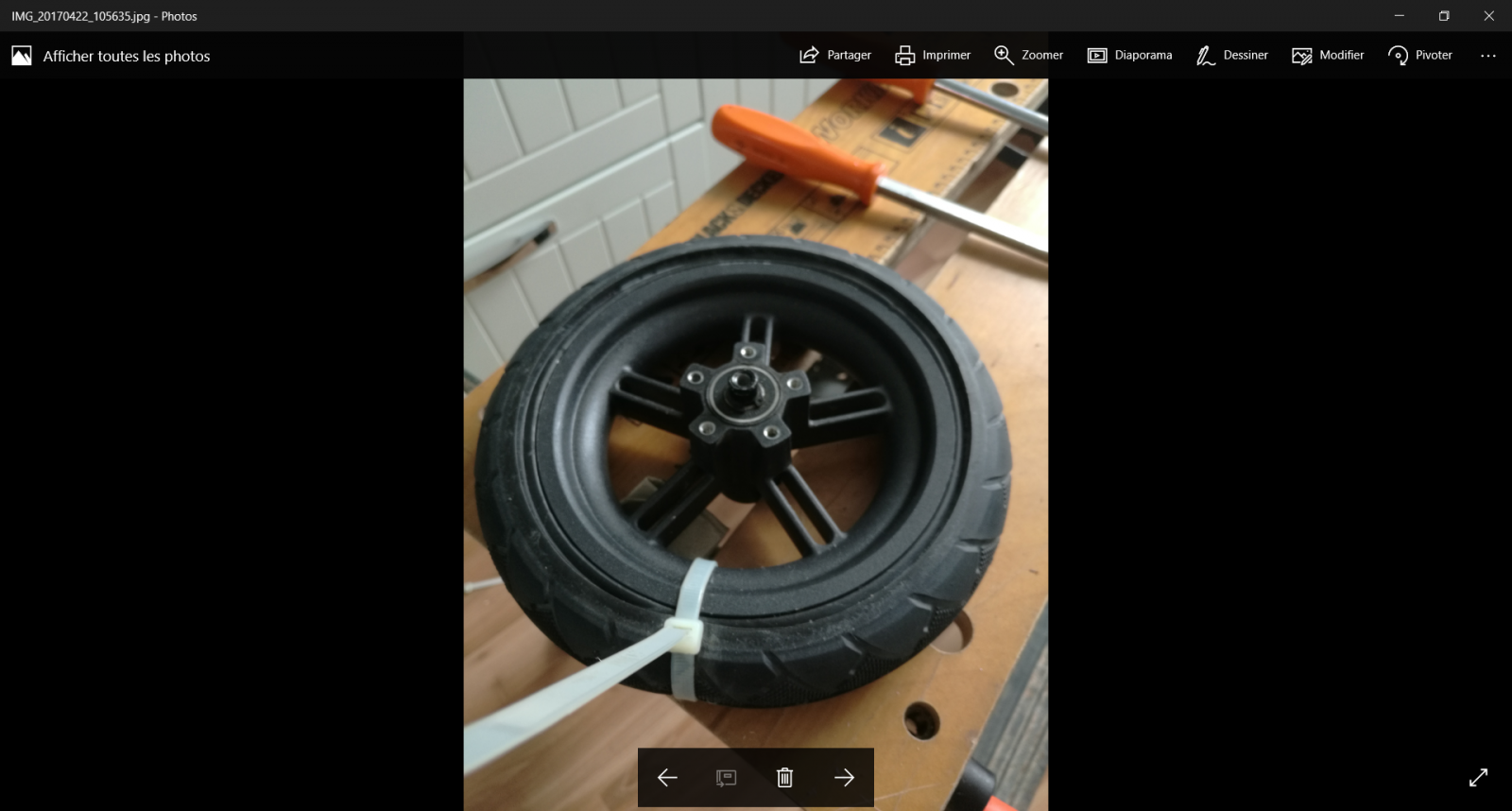Share the photo with Partager

835,56
